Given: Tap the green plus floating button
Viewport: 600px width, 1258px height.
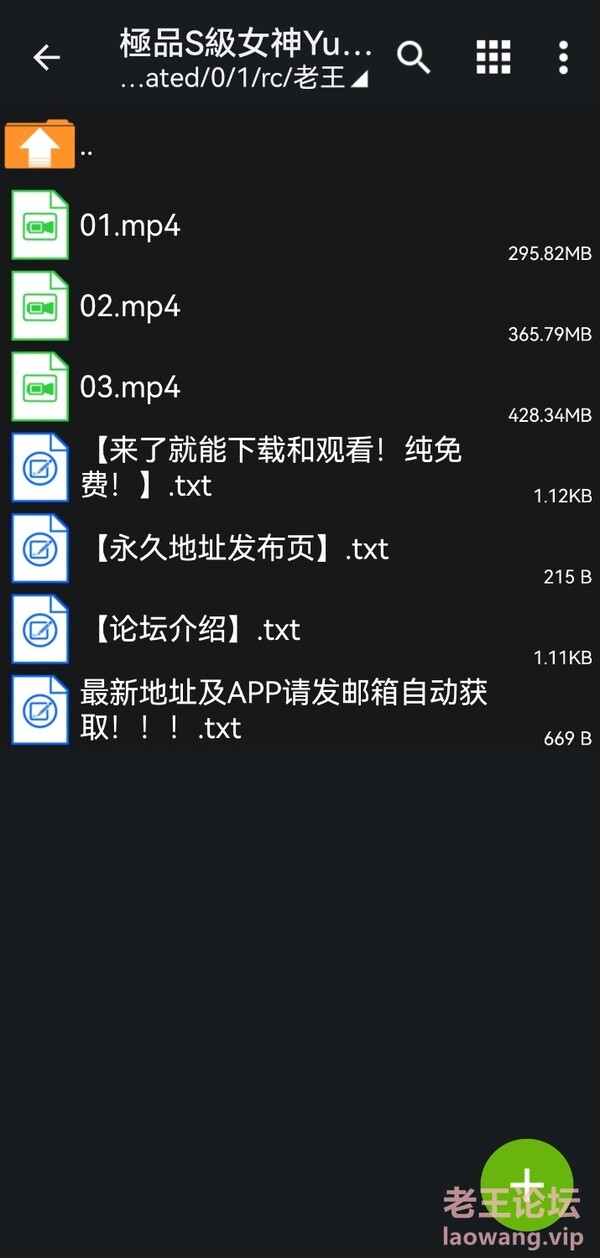Looking at the screenshot, I should 527,1185.
